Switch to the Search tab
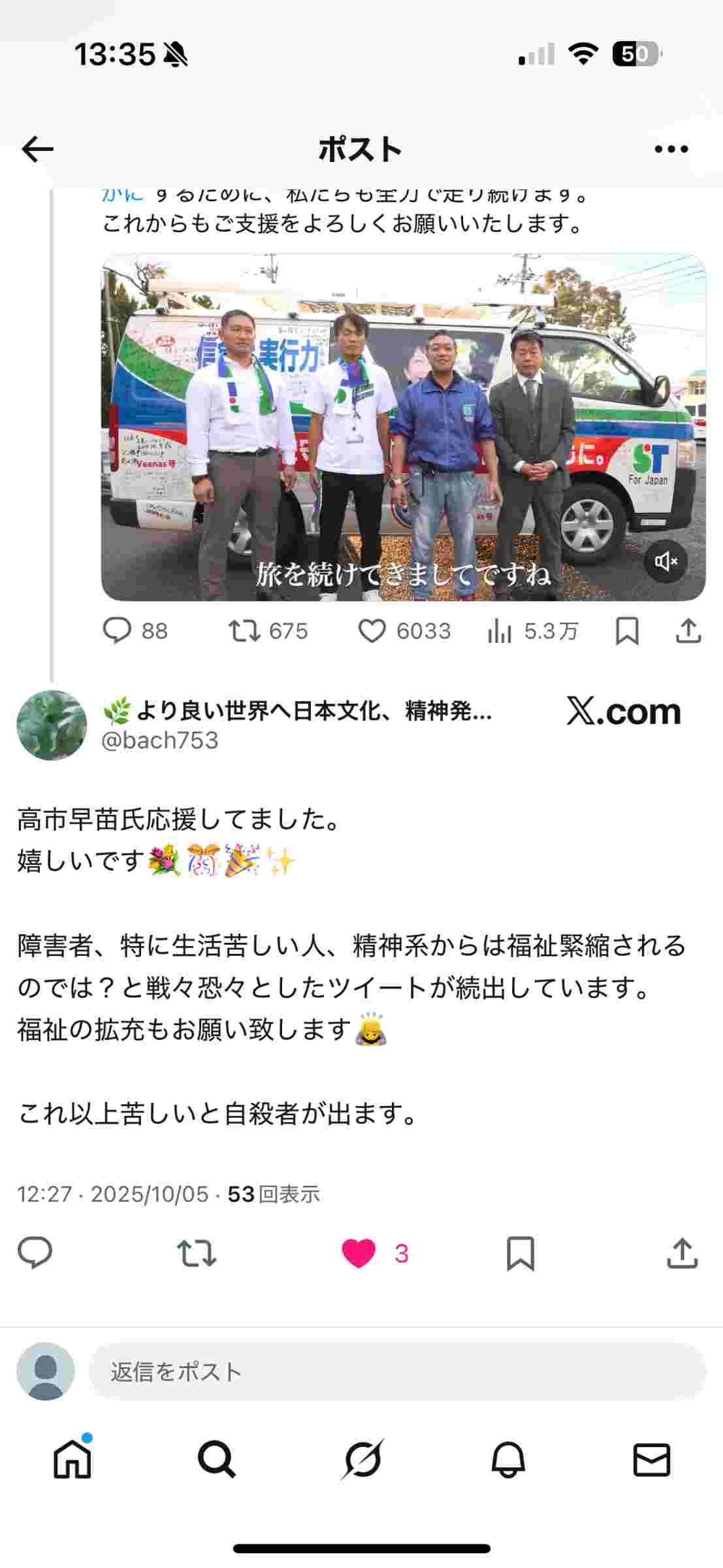Image resolution: width=723 pixels, height=1568 pixels. (216, 1460)
